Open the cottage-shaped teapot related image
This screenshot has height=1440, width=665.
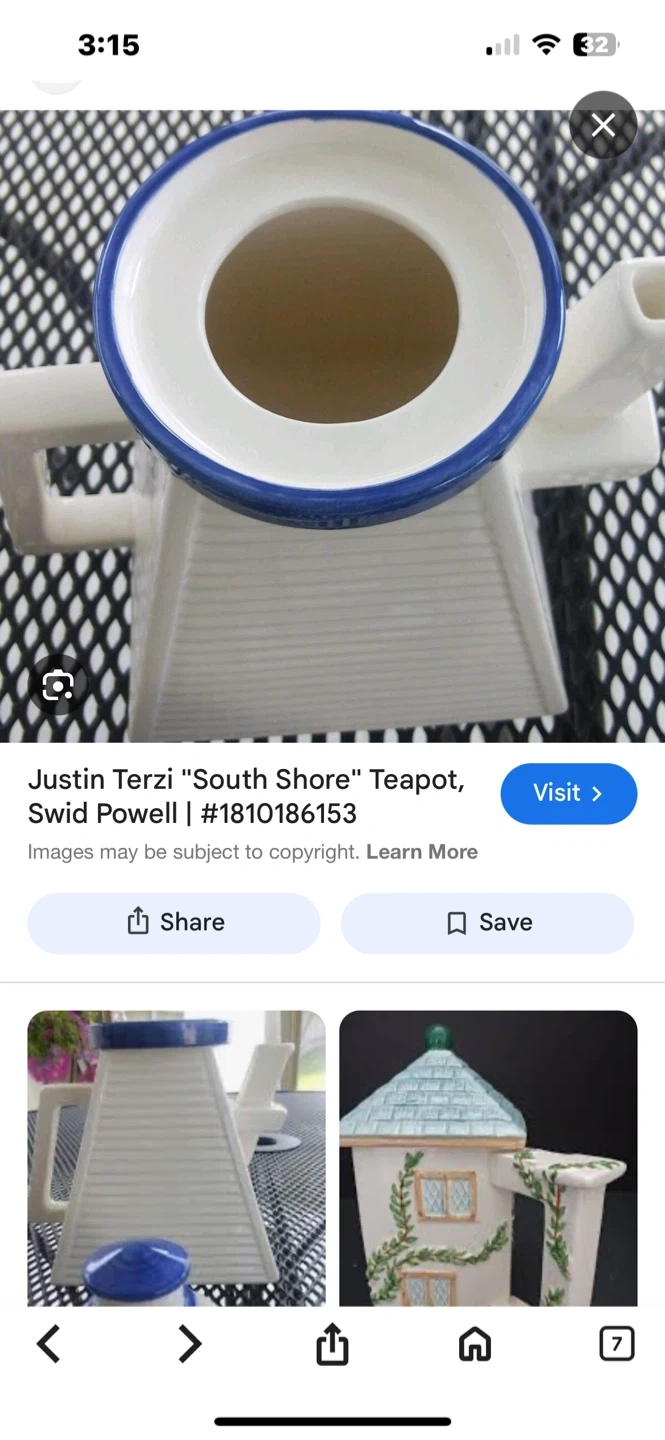click(x=488, y=1158)
